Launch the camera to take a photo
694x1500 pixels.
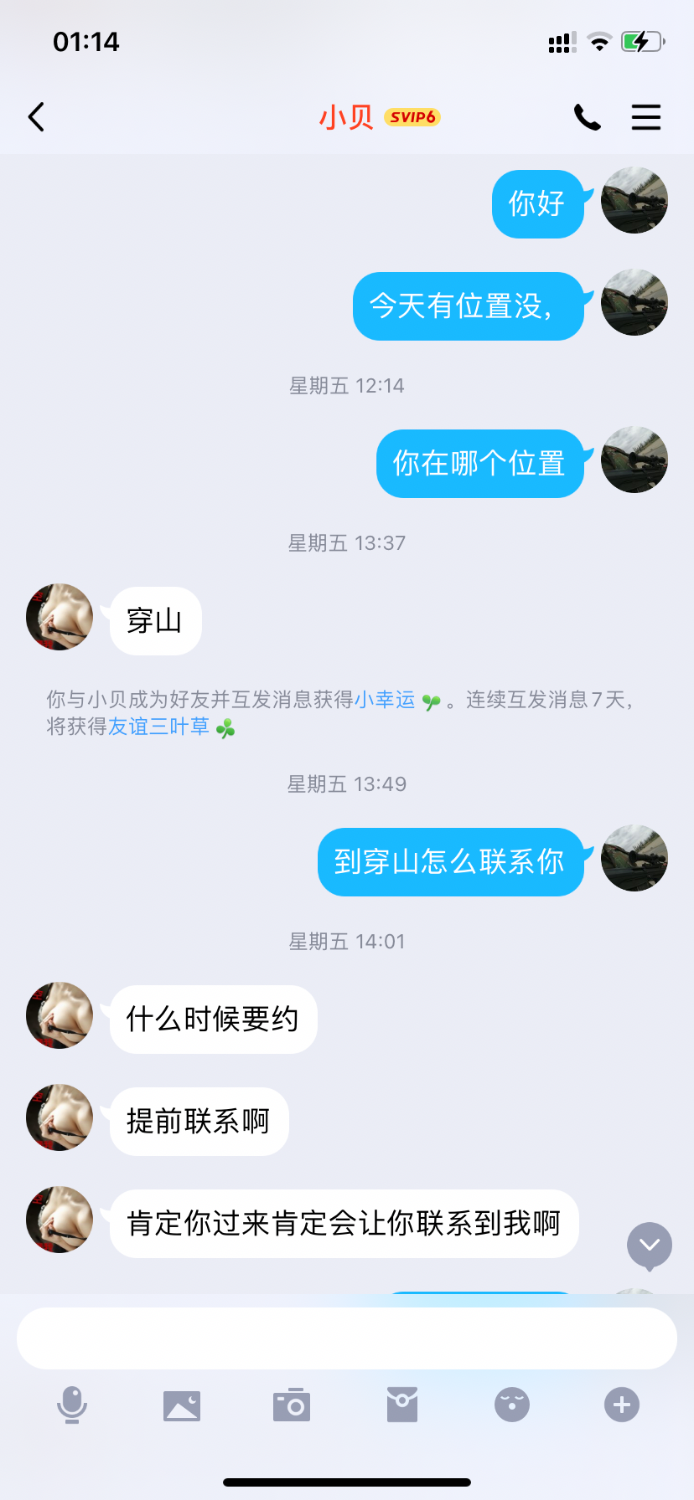(x=292, y=1405)
